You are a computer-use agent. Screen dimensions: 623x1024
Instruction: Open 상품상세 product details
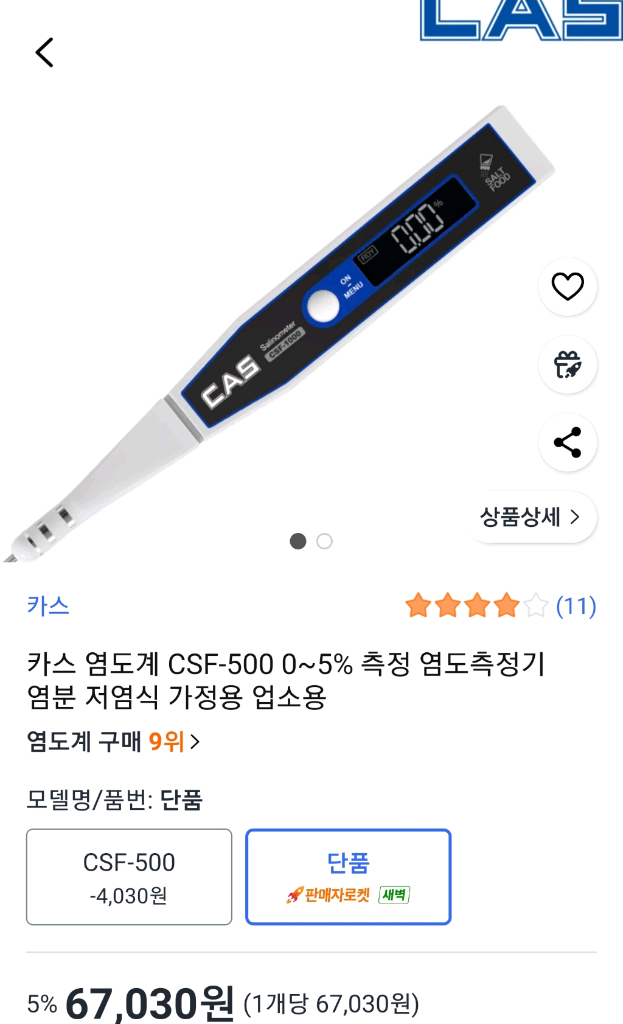[531, 517]
